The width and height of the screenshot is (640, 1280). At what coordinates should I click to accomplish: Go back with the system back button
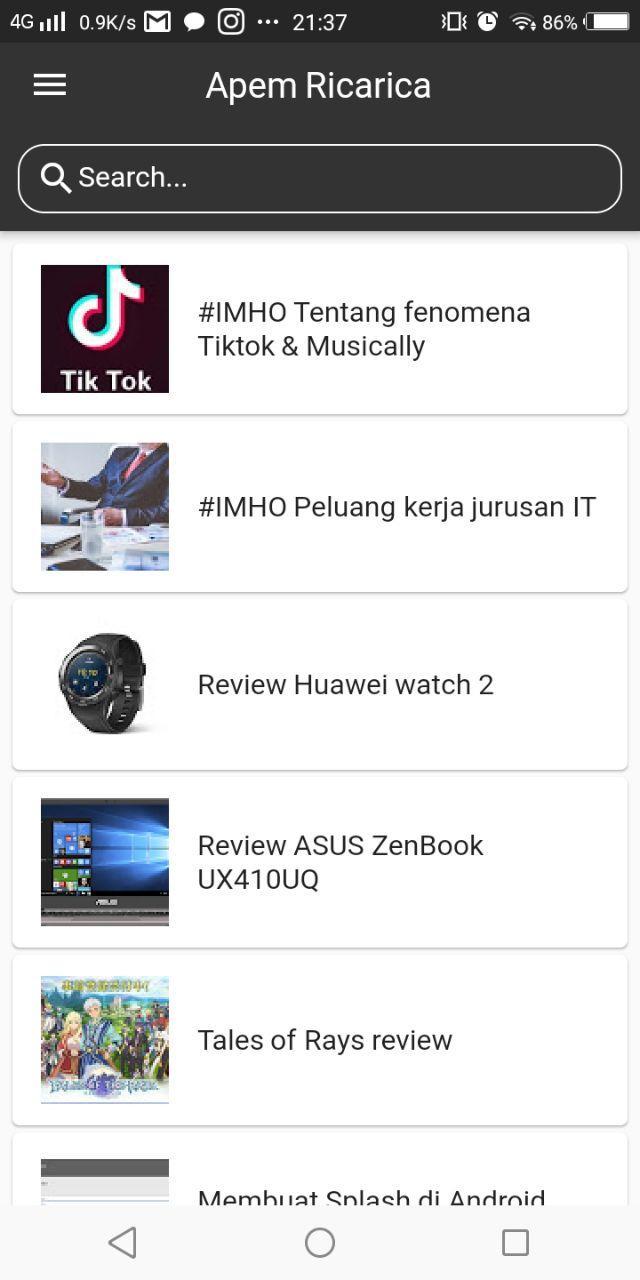click(x=122, y=1242)
